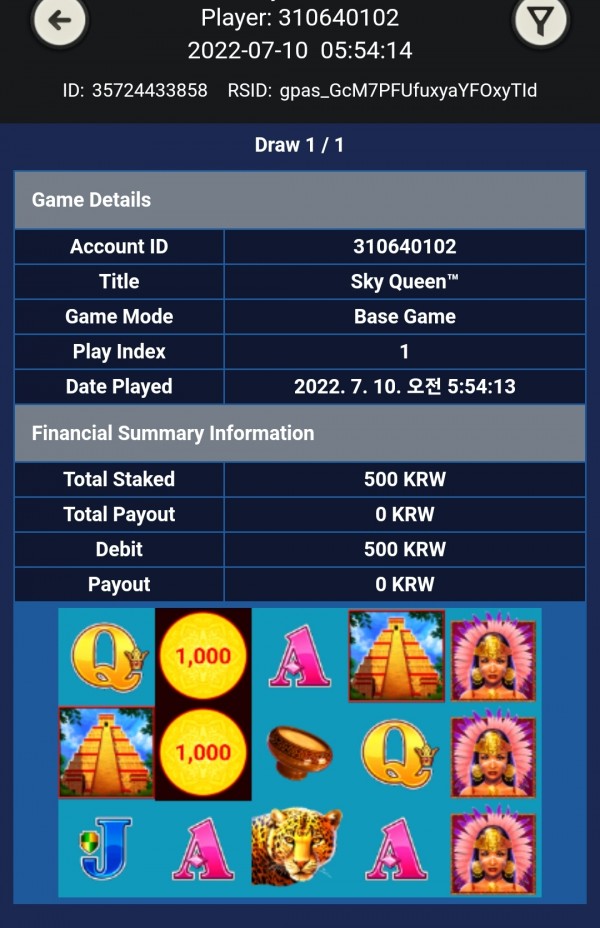
Task: Open the filter funnel button
Action: [x=541, y=20]
